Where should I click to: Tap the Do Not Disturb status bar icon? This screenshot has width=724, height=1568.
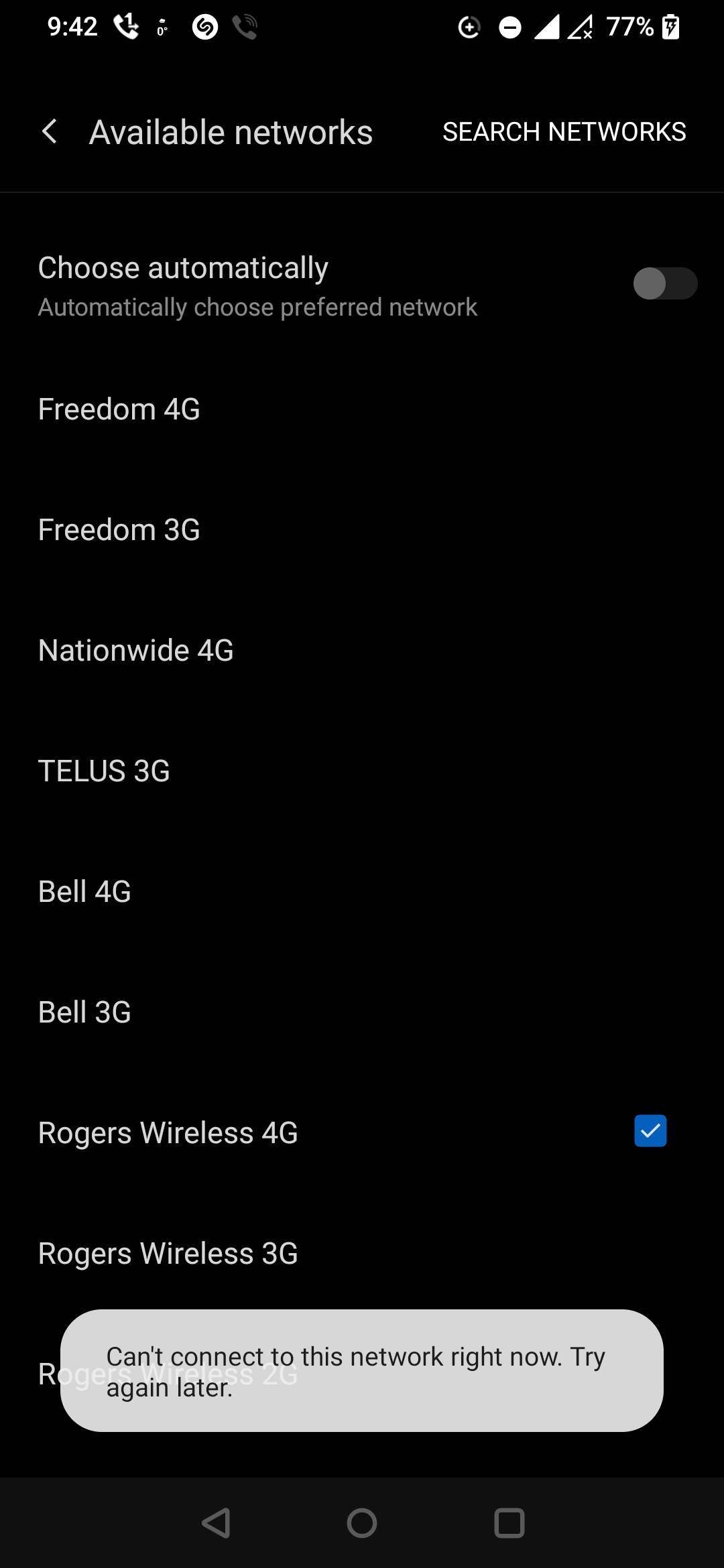coord(509,27)
